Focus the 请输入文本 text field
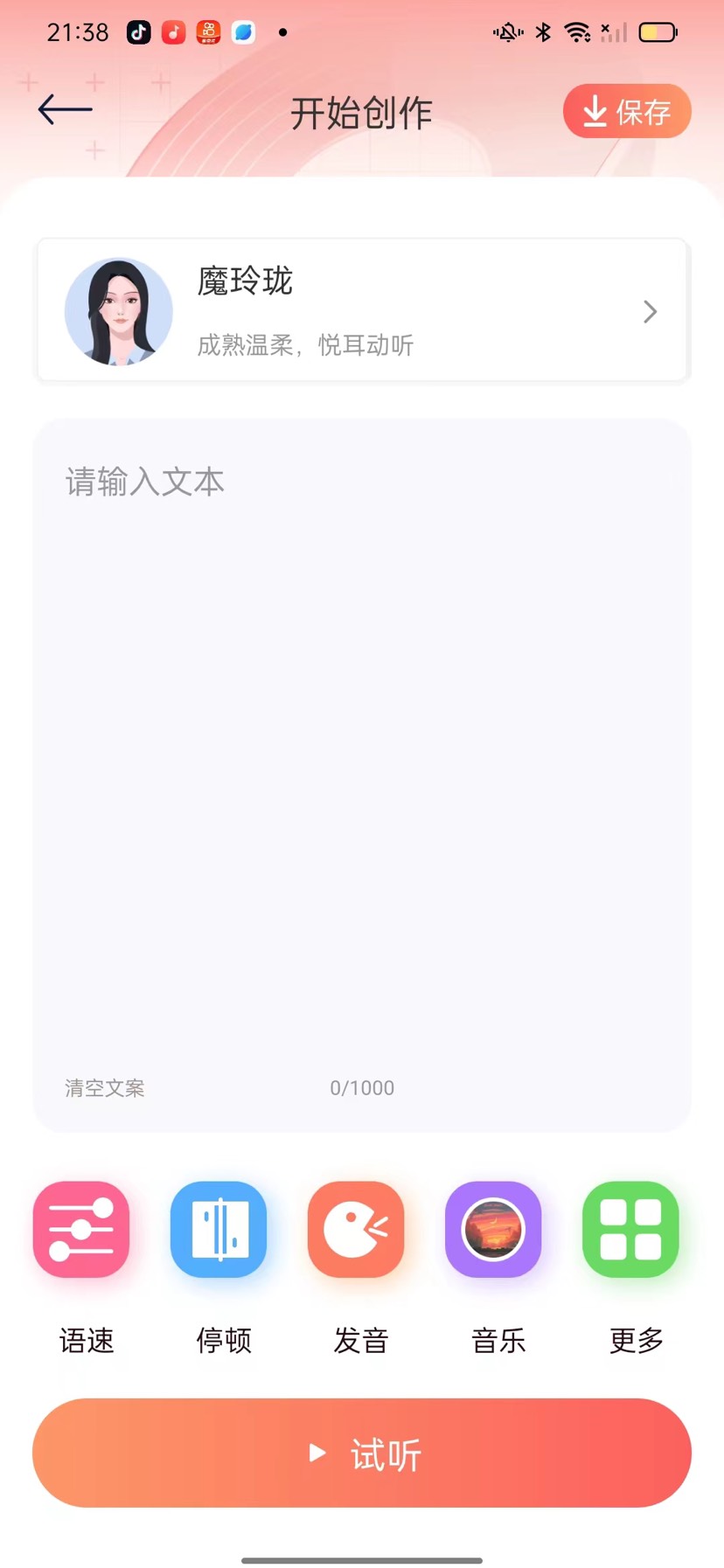This screenshot has height=1568, width=724. pos(362,743)
